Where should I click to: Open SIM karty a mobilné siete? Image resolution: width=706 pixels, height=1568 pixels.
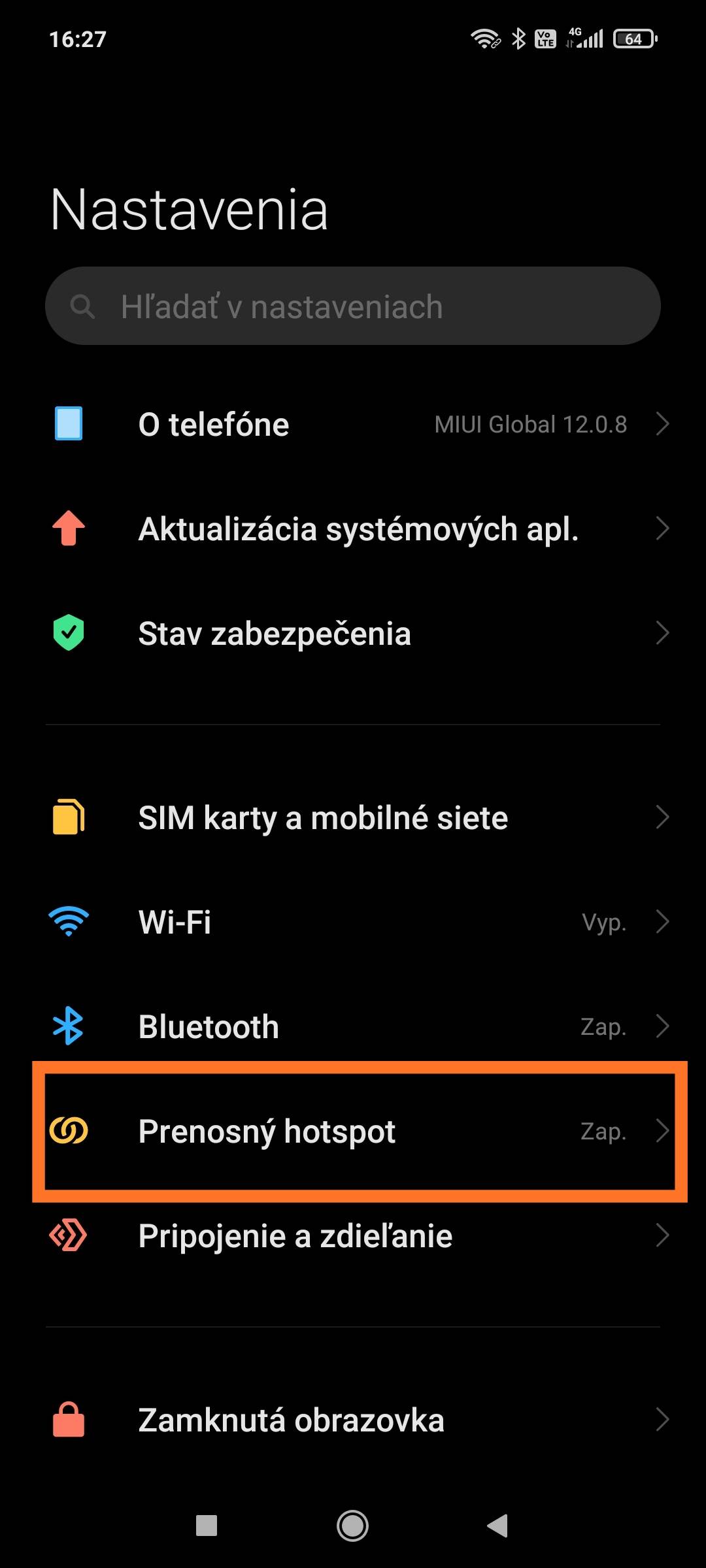[353, 818]
